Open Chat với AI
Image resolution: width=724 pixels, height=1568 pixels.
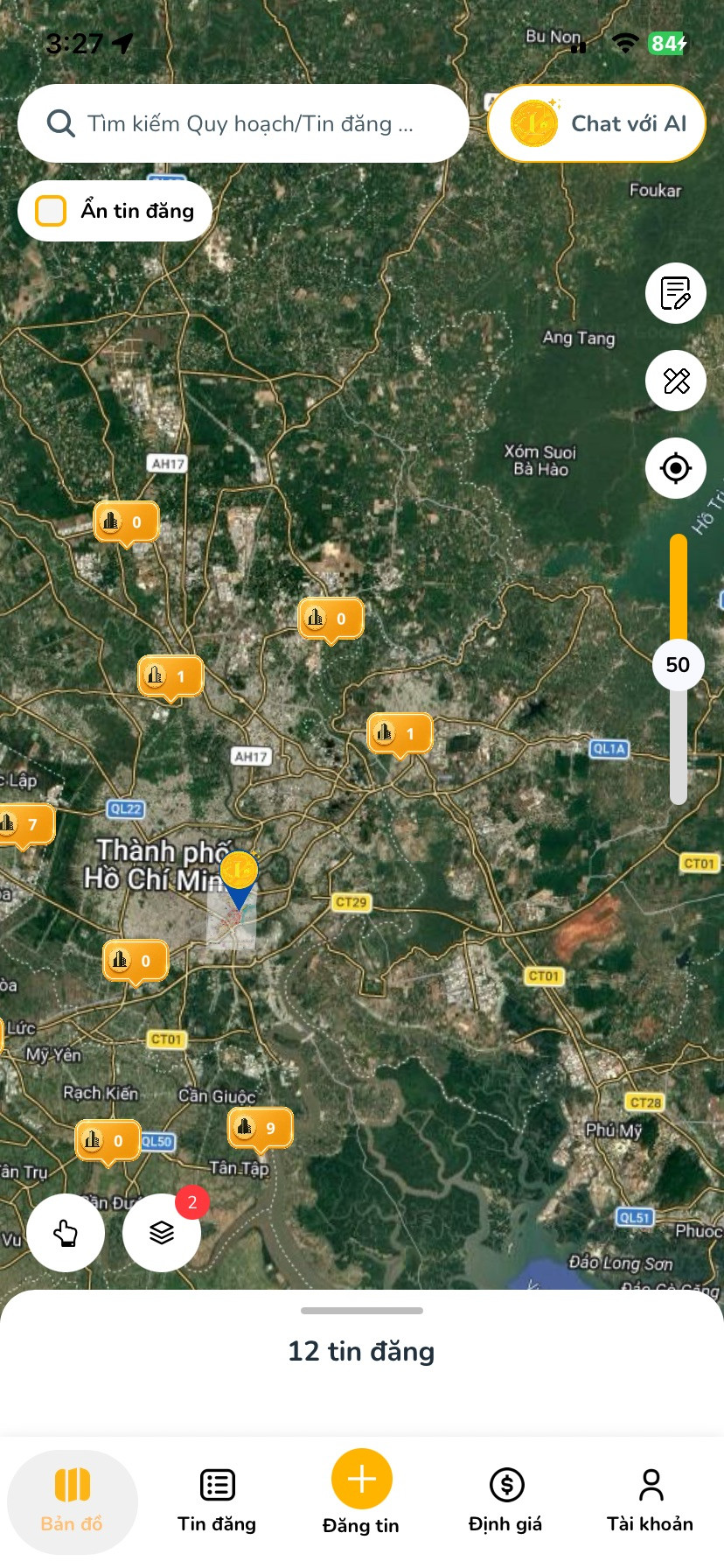click(x=596, y=123)
